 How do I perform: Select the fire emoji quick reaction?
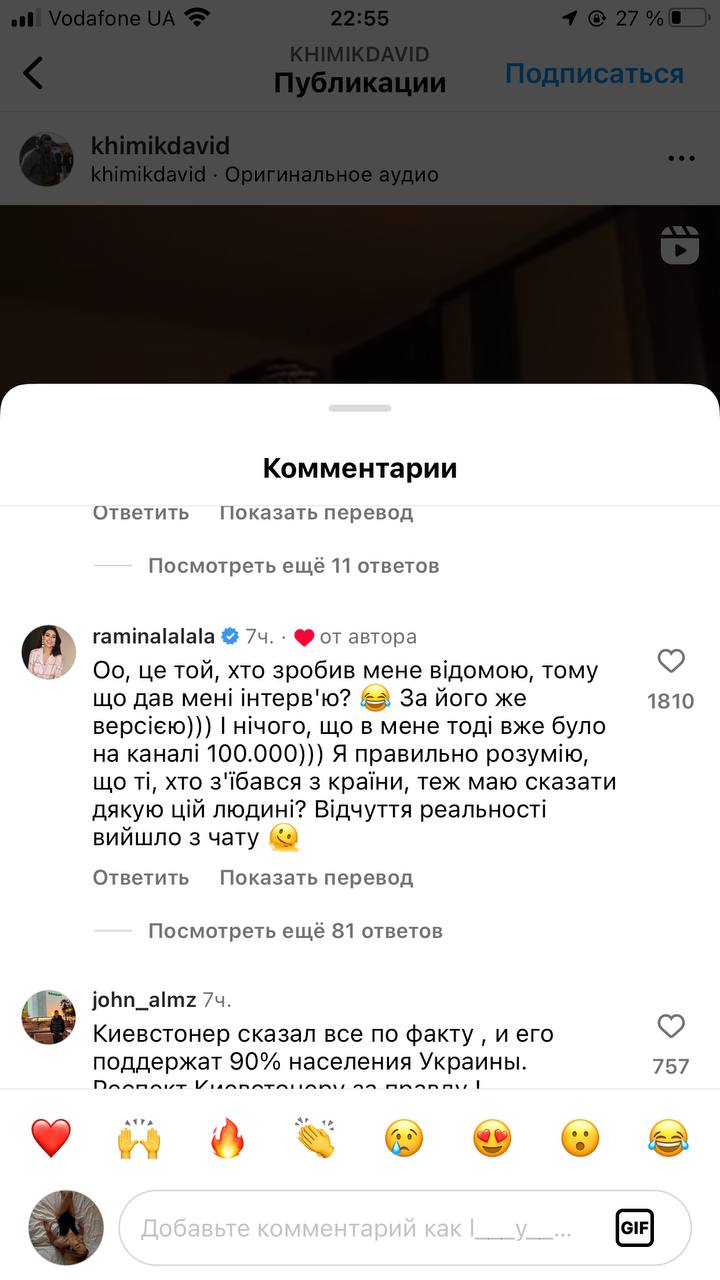[227, 1140]
